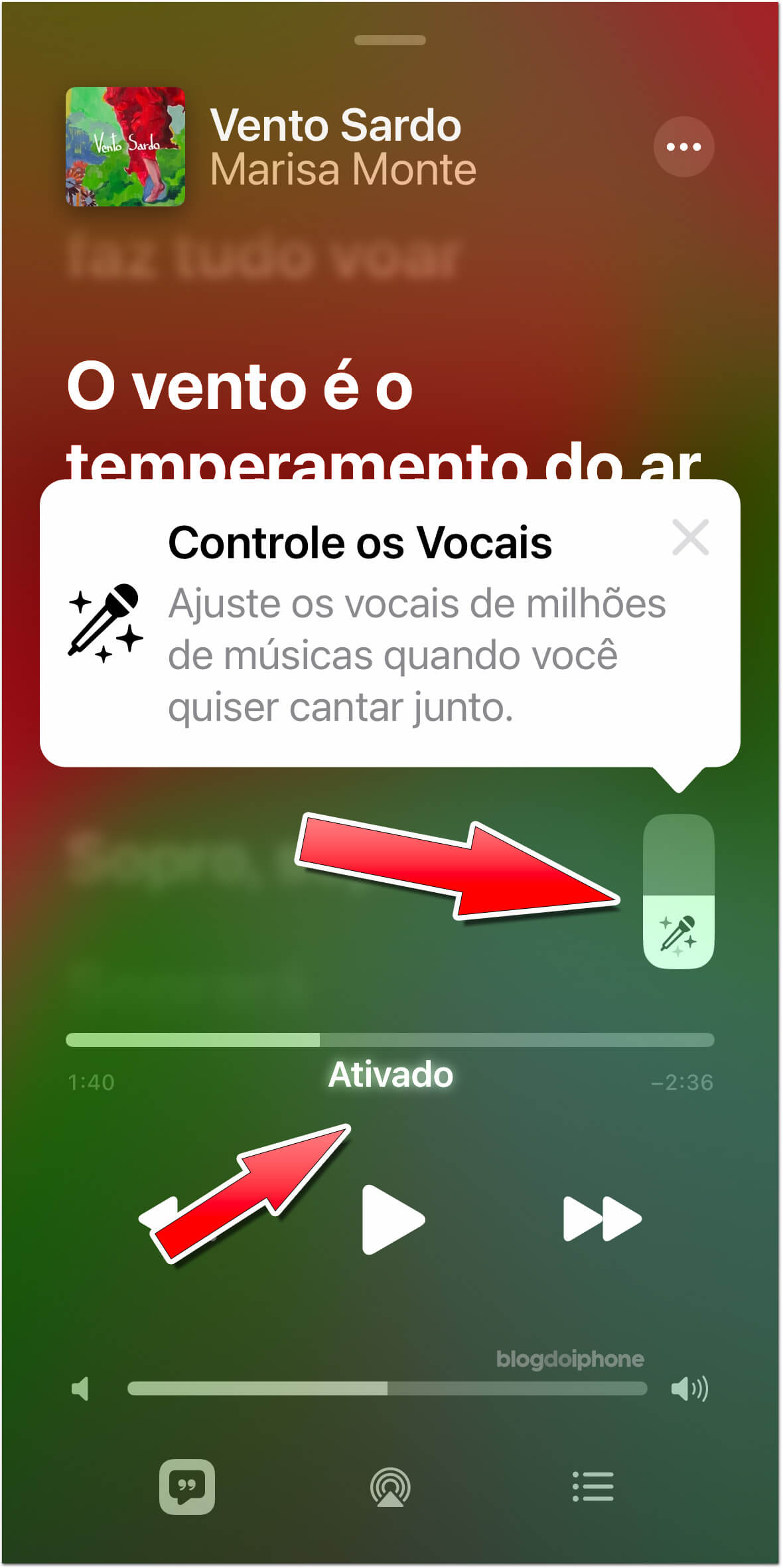Skip to the next track
This screenshot has width=783, height=1568.
click(x=602, y=1219)
